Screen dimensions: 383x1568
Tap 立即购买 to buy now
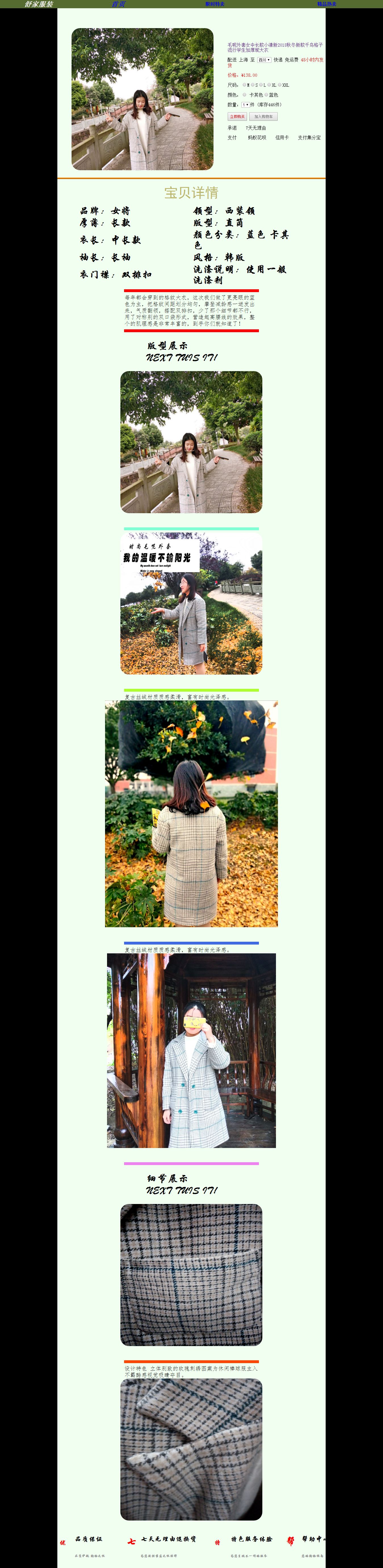pyautogui.click(x=237, y=117)
